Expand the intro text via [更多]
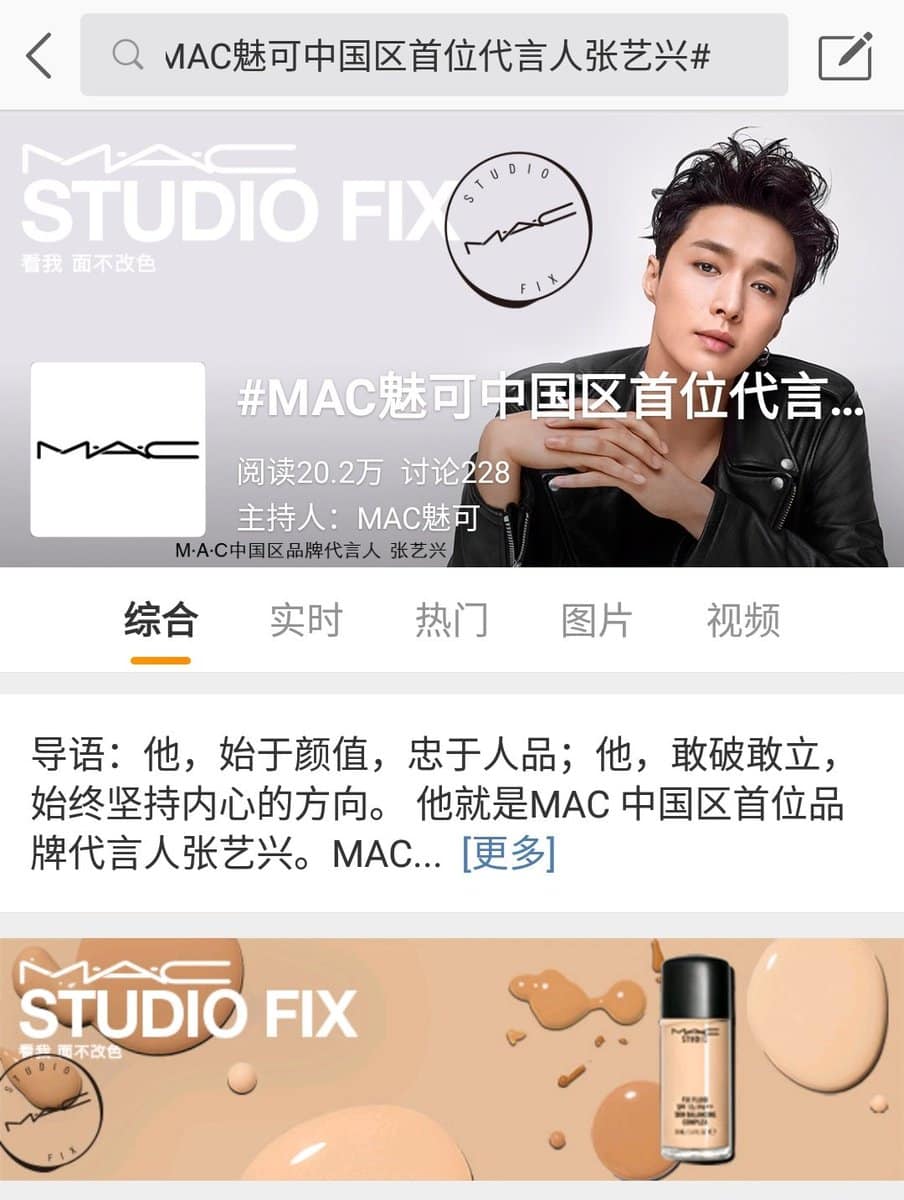Image resolution: width=904 pixels, height=1200 pixels. point(508,853)
